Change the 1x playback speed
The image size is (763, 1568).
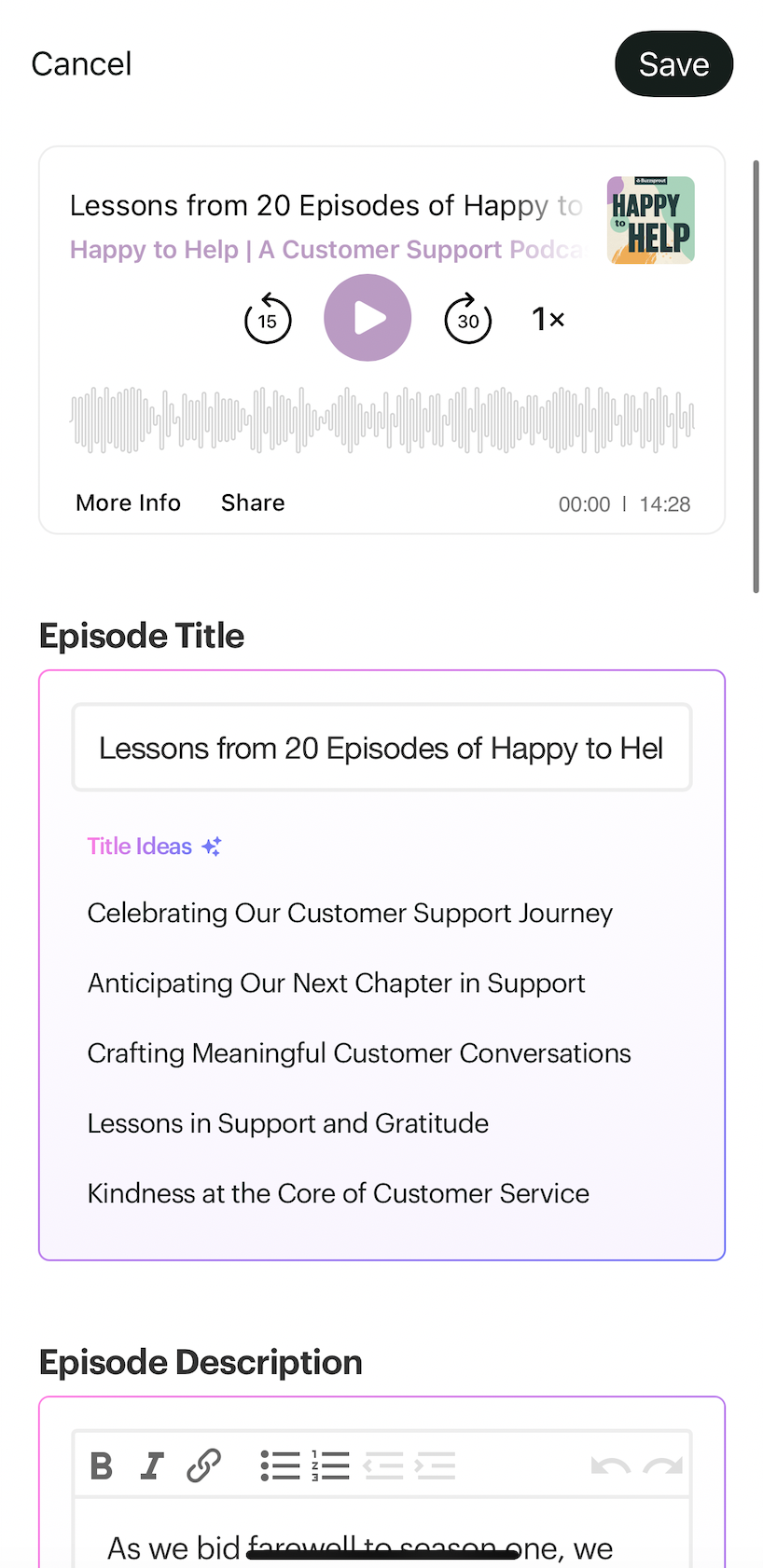coord(548,319)
